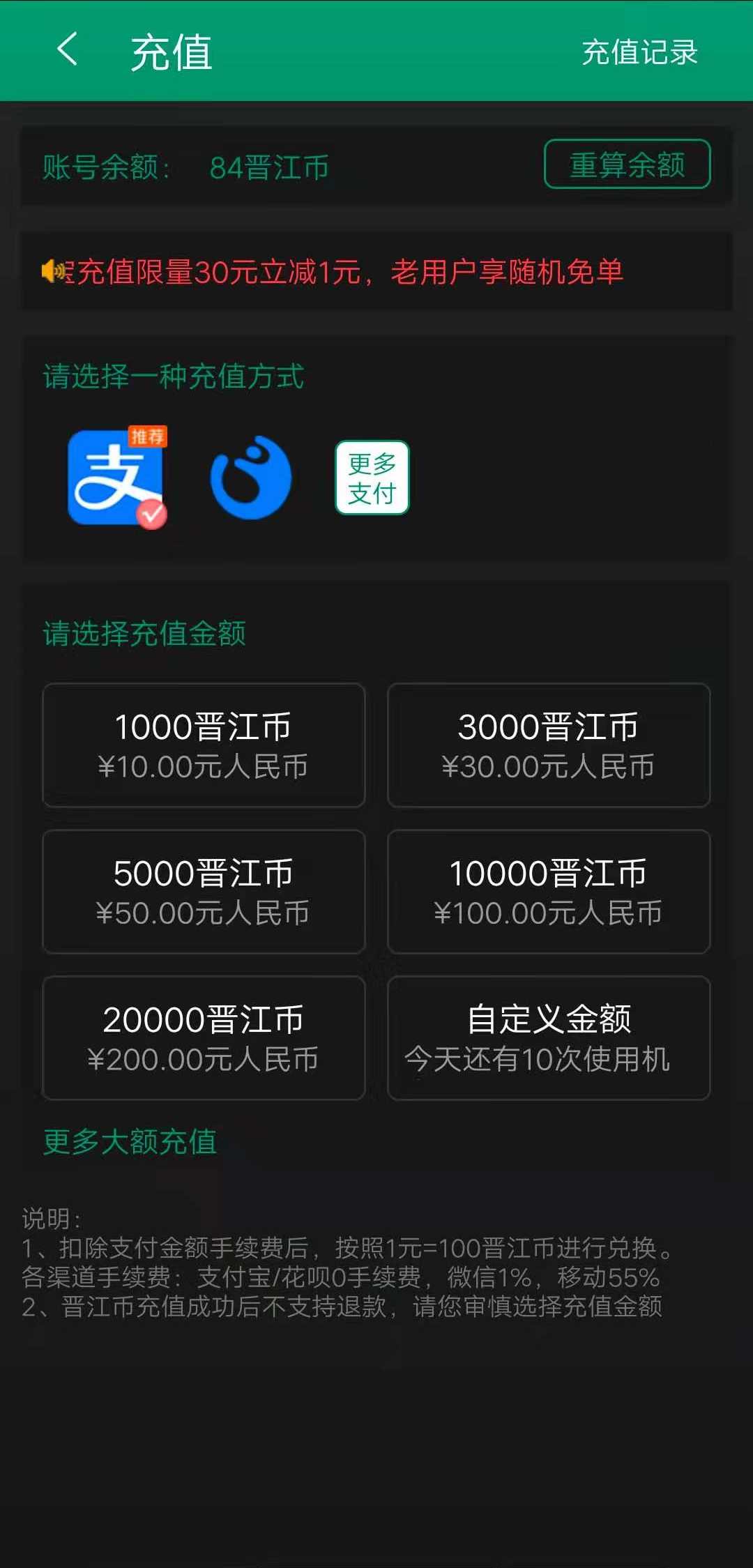Pick the 10000晋江币 recharge option
Screen dimensions: 753x1568
pyautogui.click(x=549, y=892)
